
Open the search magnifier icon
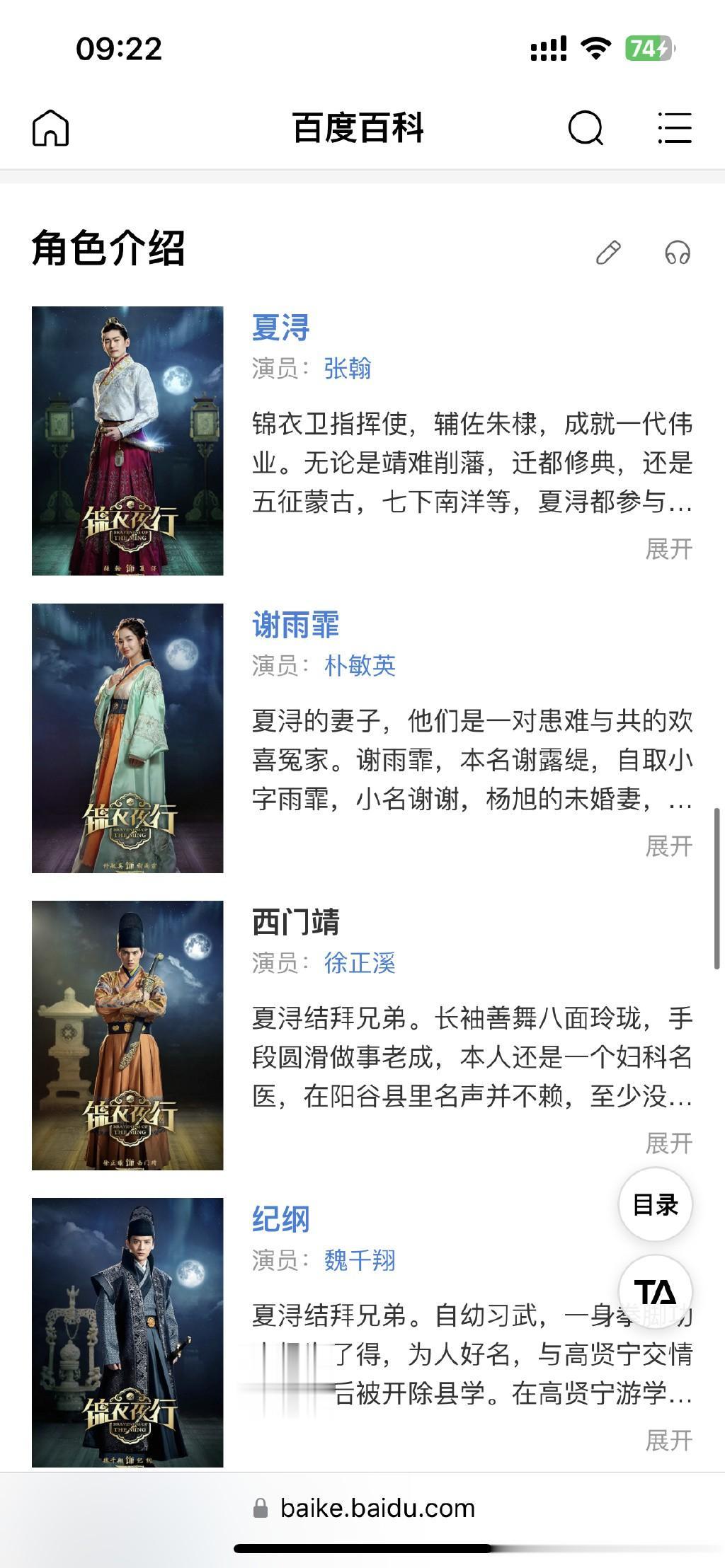586,128
